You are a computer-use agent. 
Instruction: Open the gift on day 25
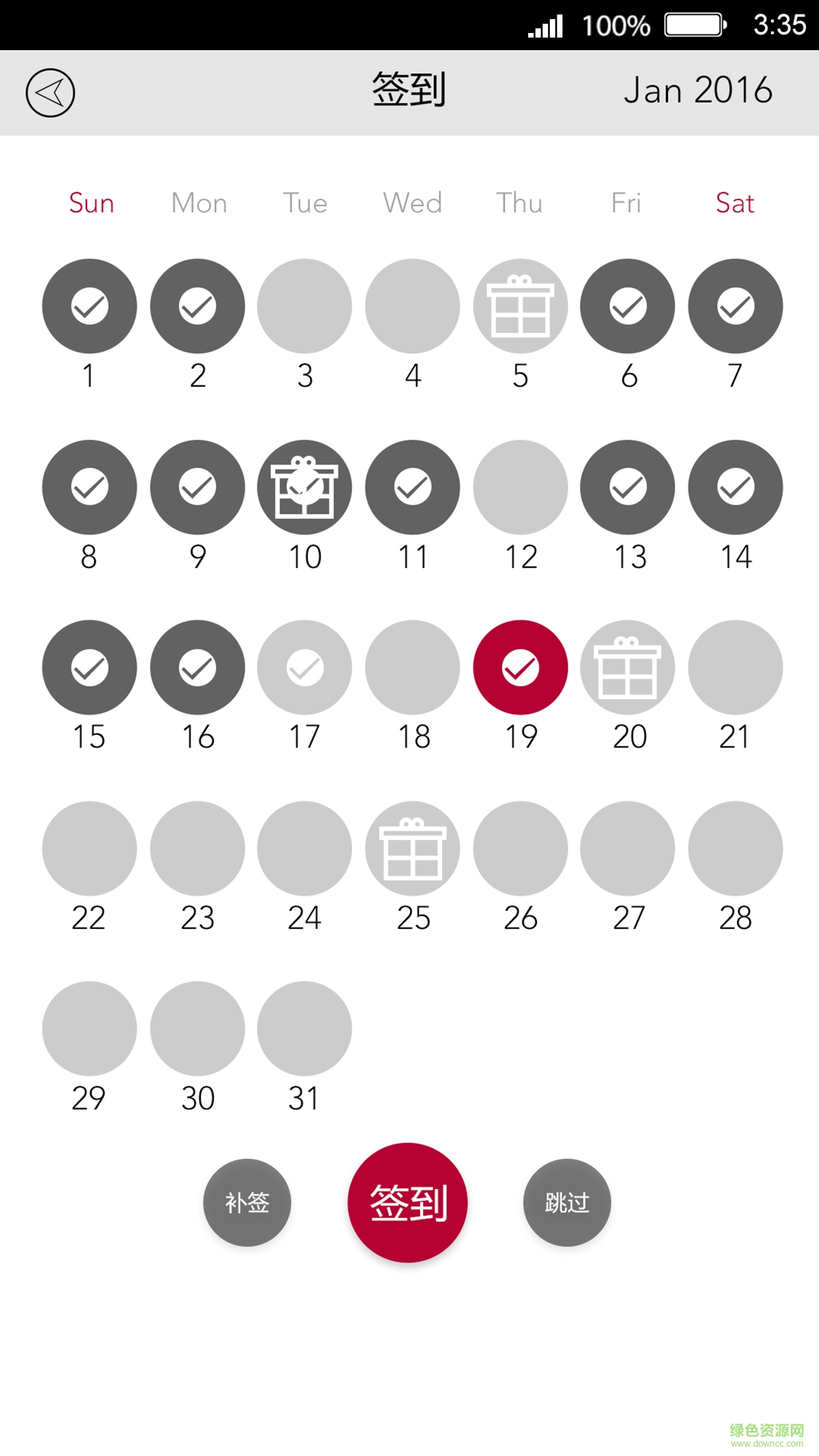coord(413,849)
